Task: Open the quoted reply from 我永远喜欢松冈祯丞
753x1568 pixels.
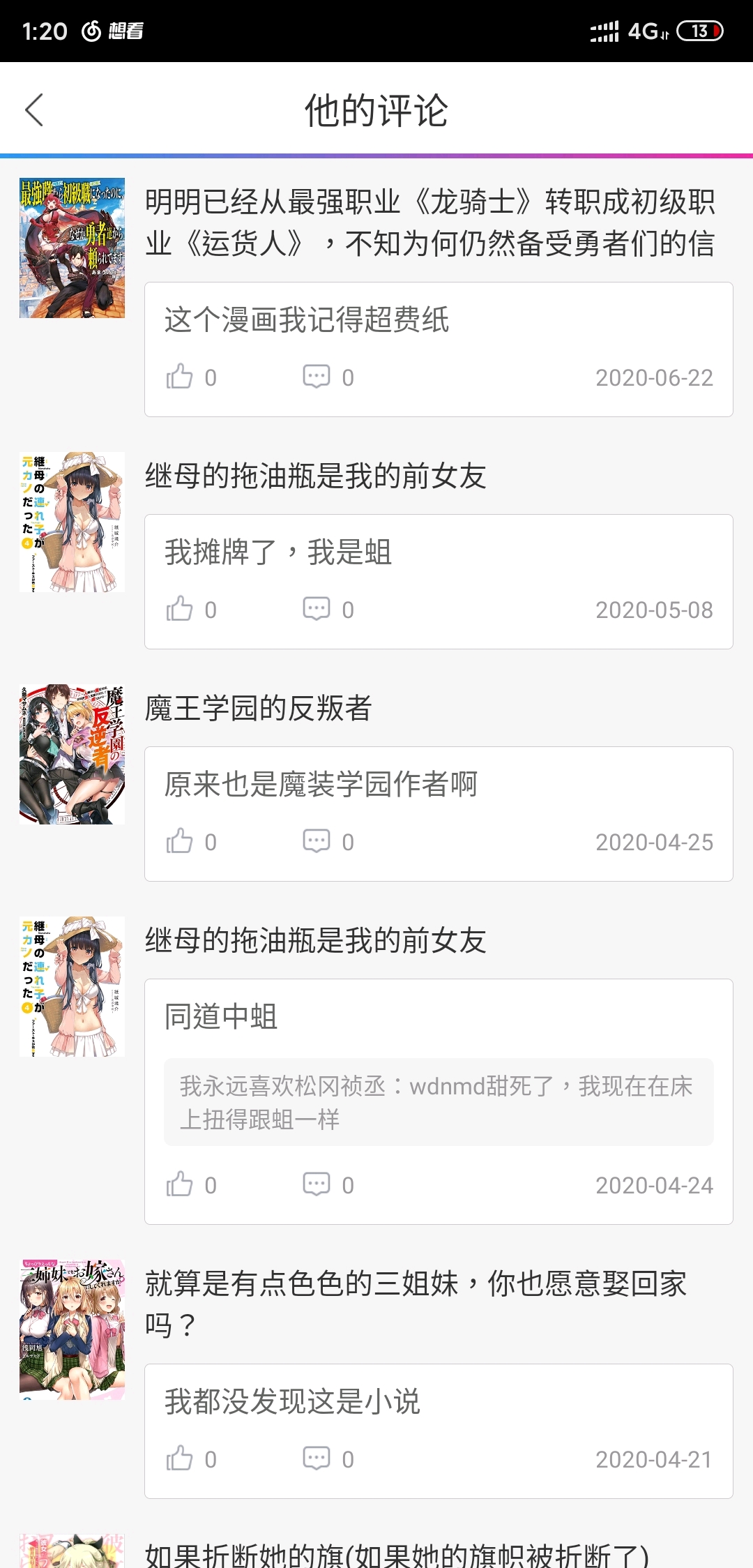Action: pos(439,1102)
